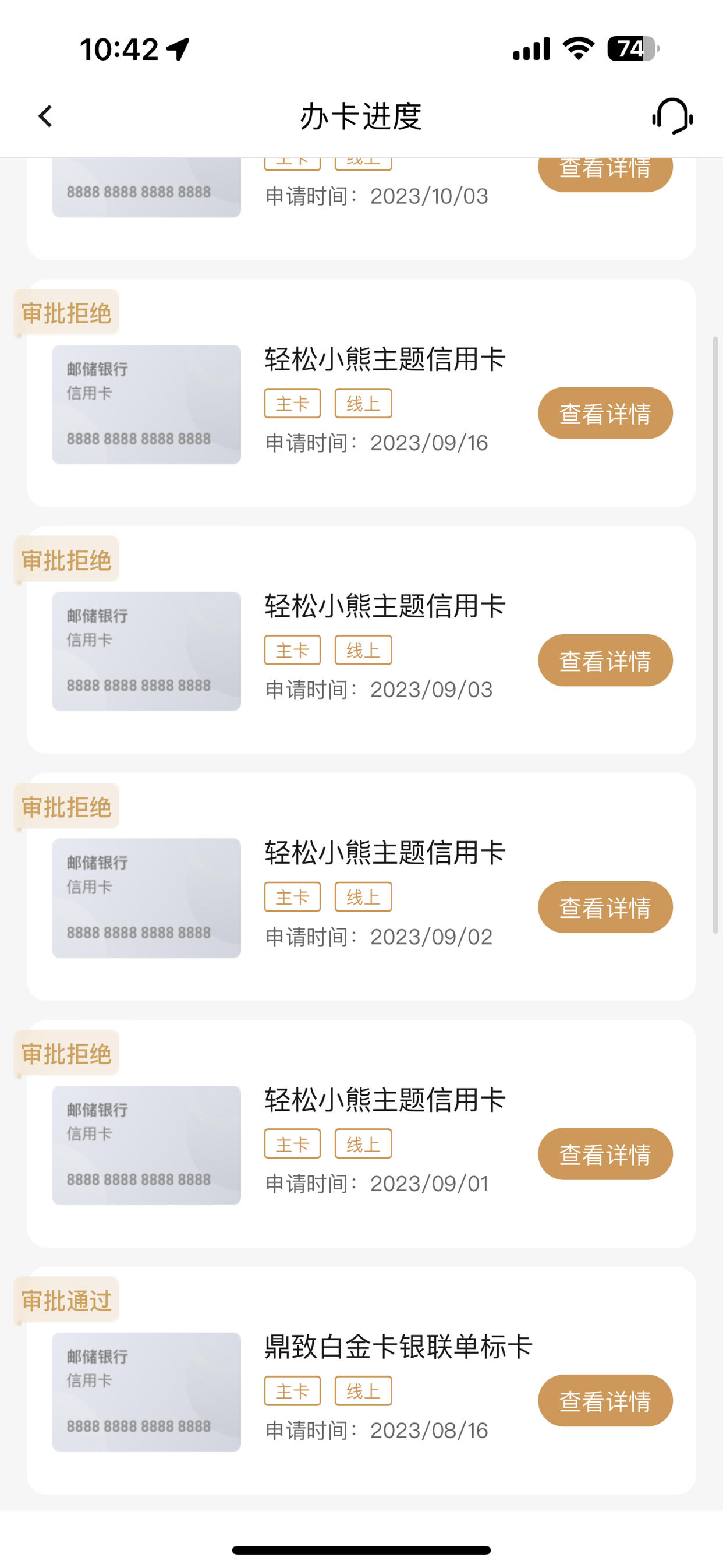Select 查看详情 for the 2023/09/01 application
Image resolution: width=723 pixels, height=1568 pixels.
(605, 1154)
